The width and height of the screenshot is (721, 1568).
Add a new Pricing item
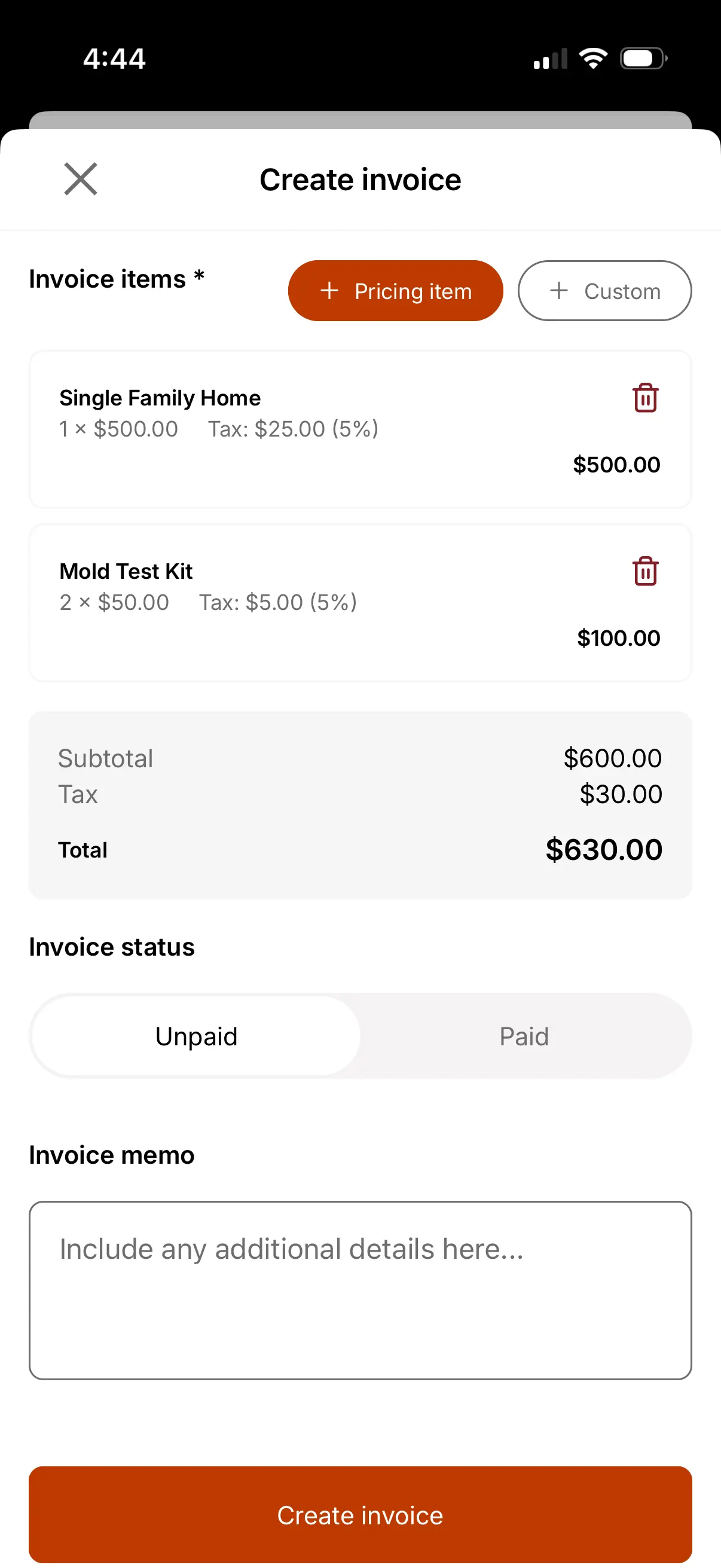coord(396,291)
